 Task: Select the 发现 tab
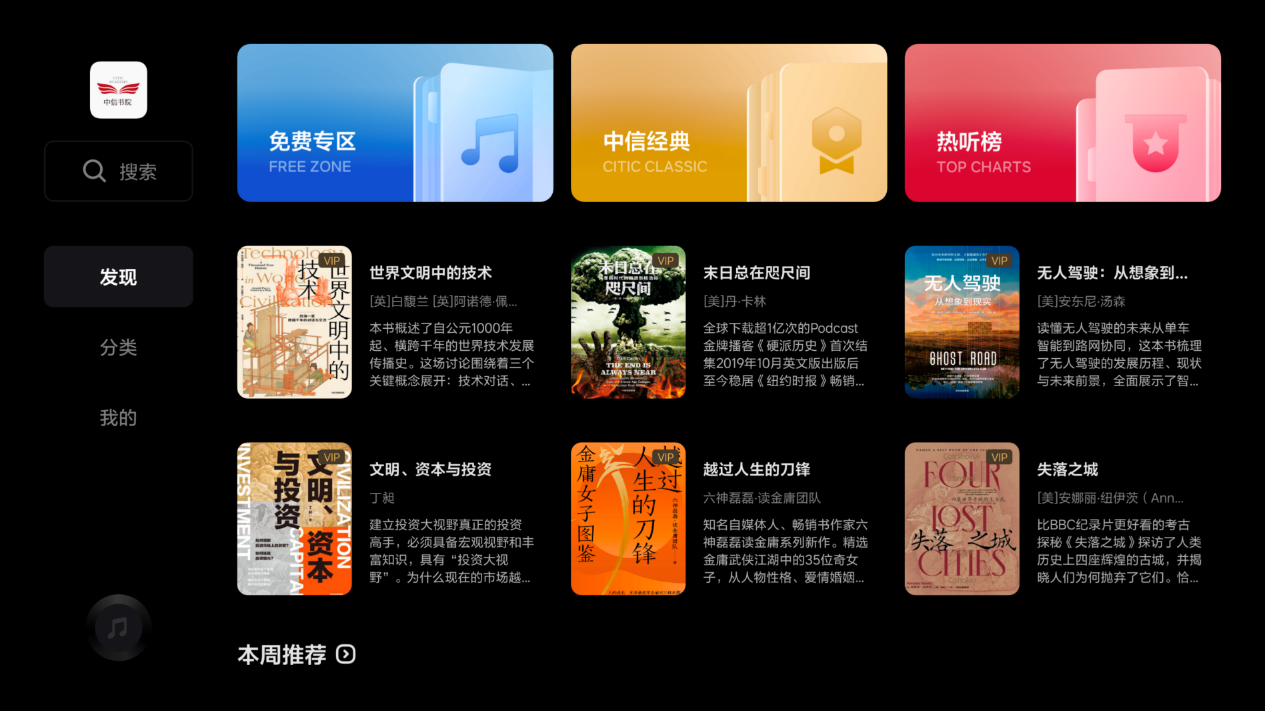[x=118, y=277]
